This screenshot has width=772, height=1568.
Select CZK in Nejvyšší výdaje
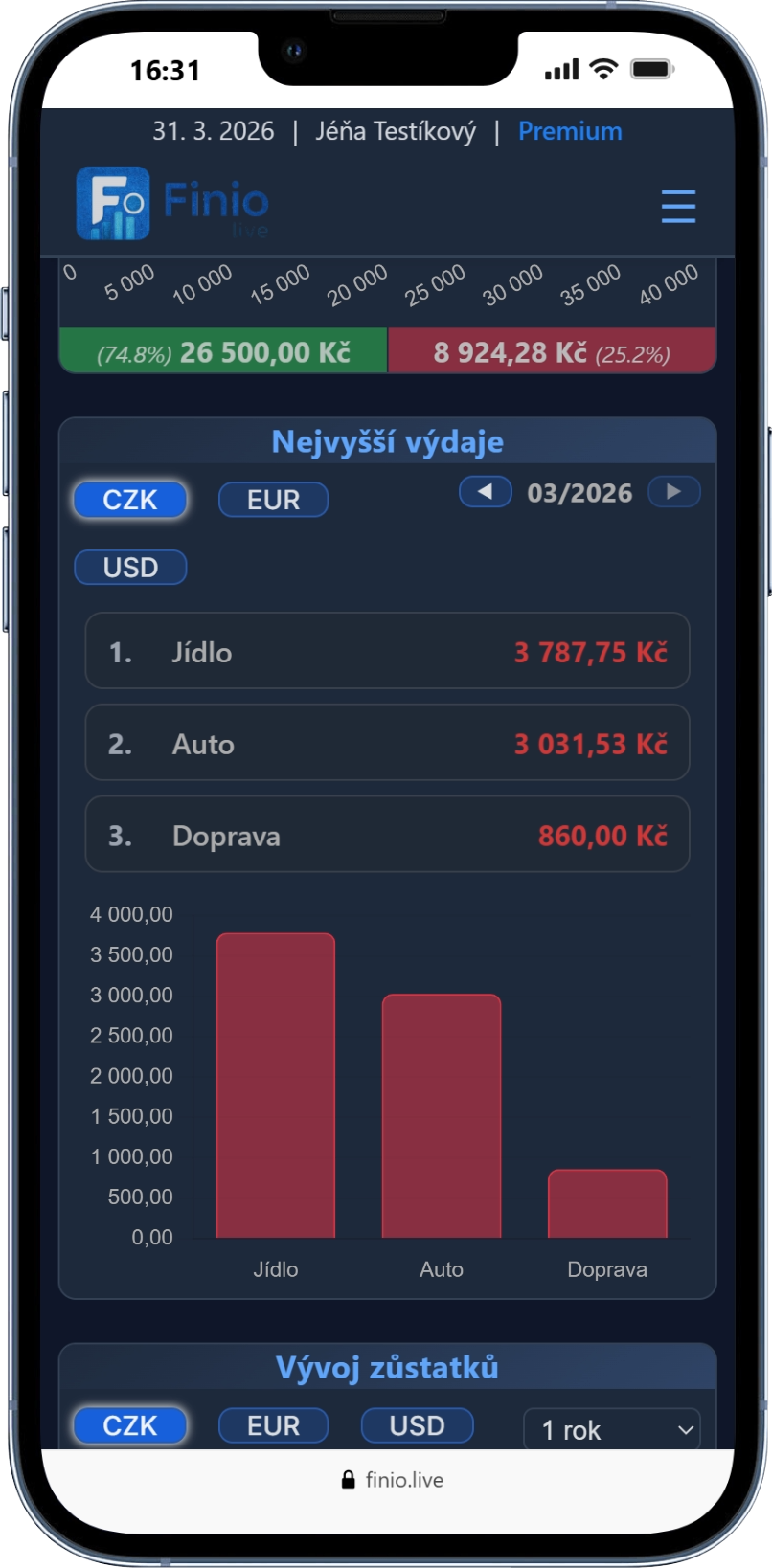[x=130, y=500]
